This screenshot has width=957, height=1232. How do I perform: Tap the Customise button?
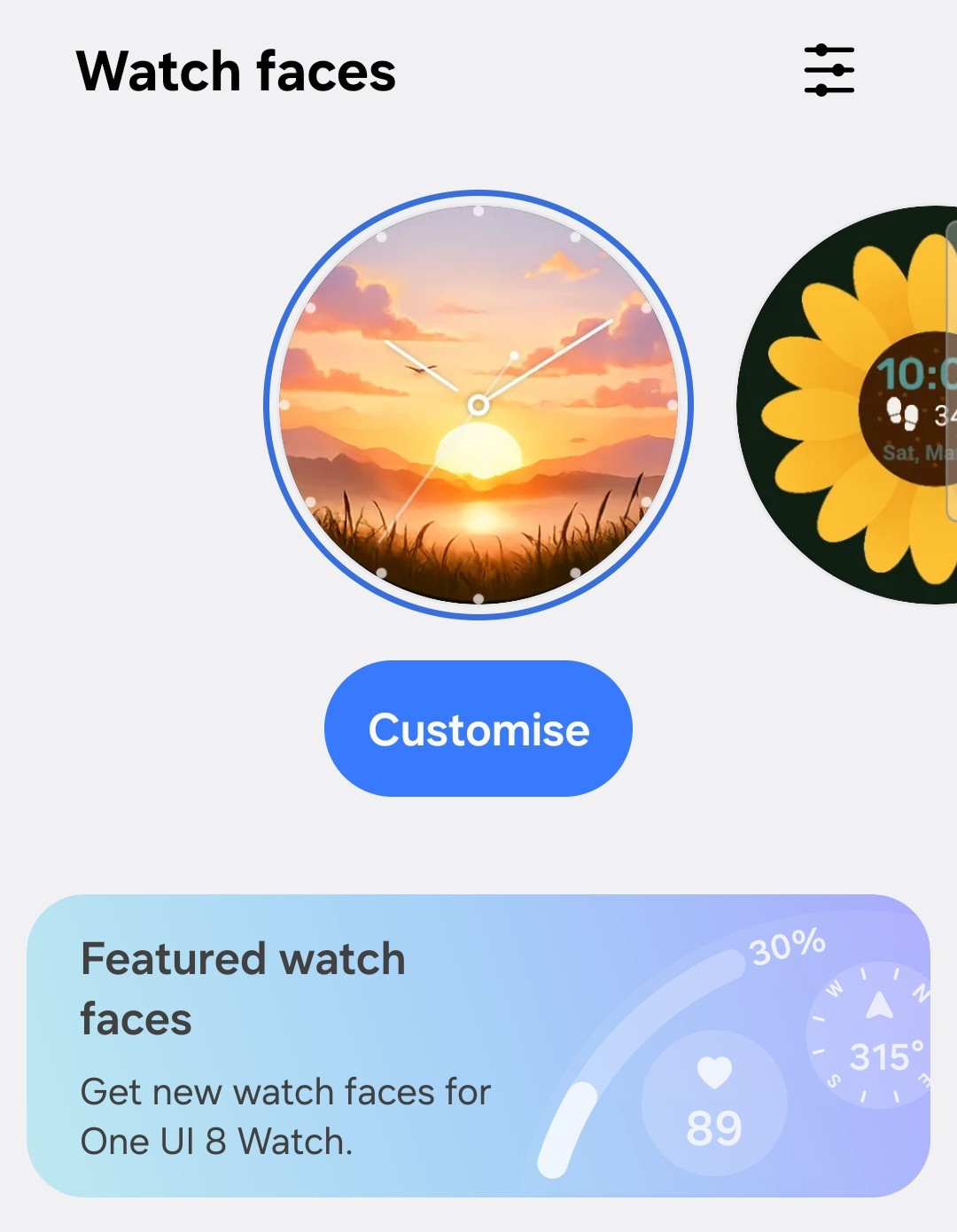point(478,729)
